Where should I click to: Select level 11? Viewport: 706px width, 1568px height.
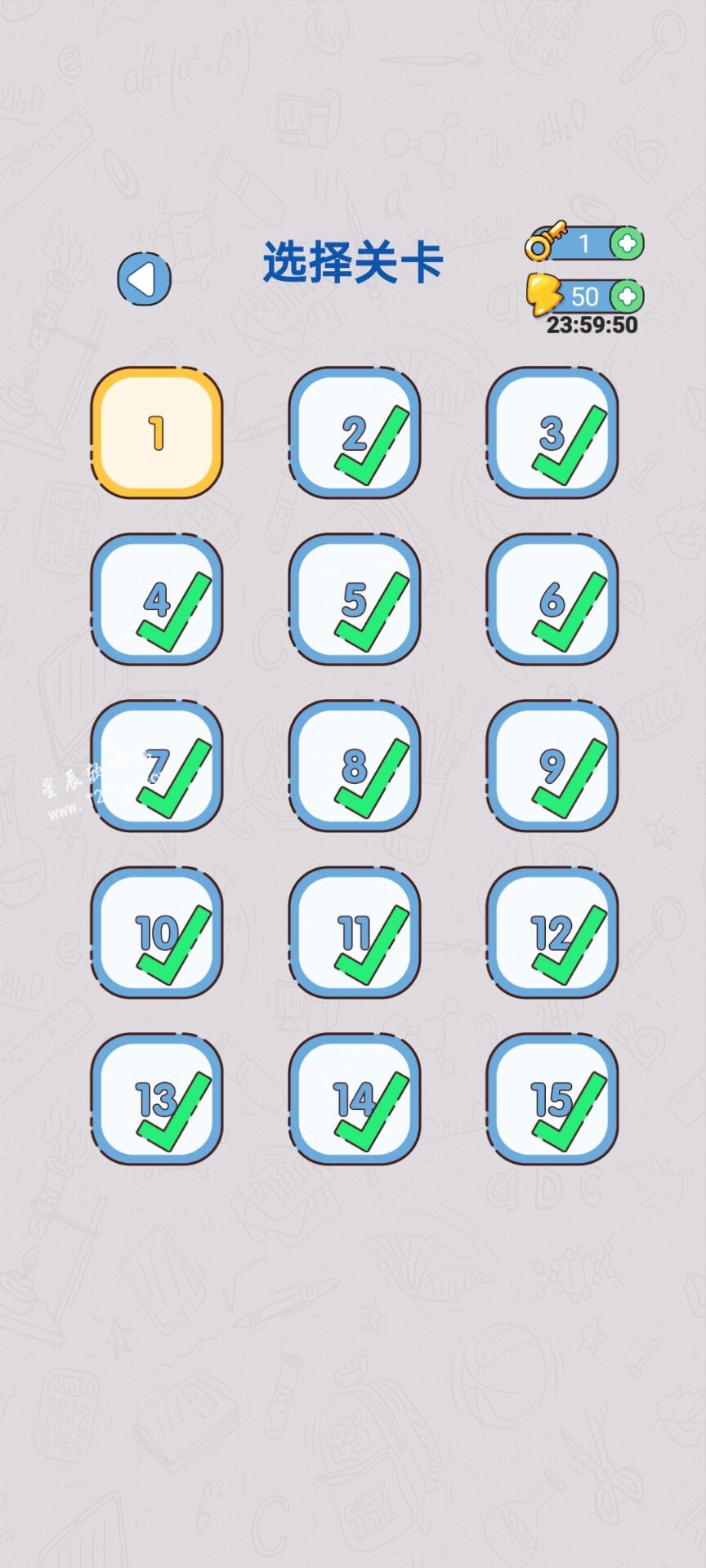pyautogui.click(x=354, y=933)
